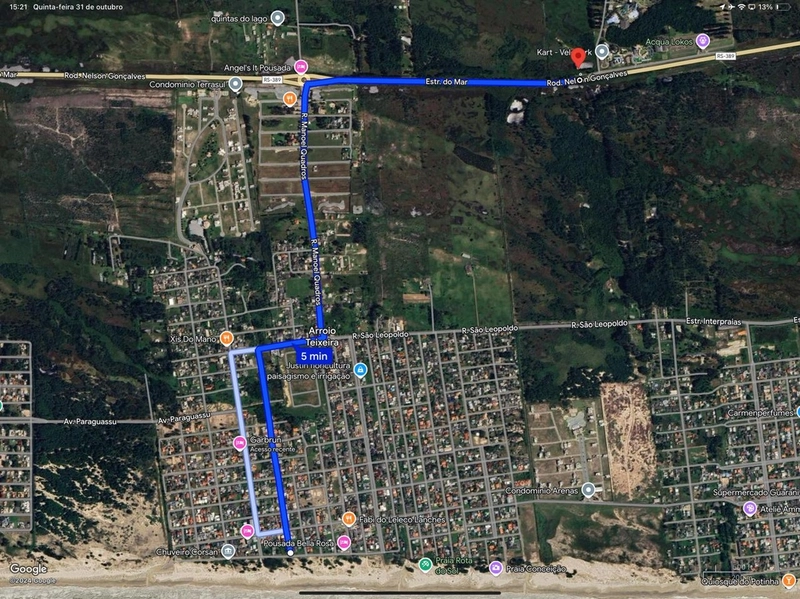Tap the quintas do lago marker
Image resolution: width=800 pixels, height=599 pixels.
click(277, 18)
